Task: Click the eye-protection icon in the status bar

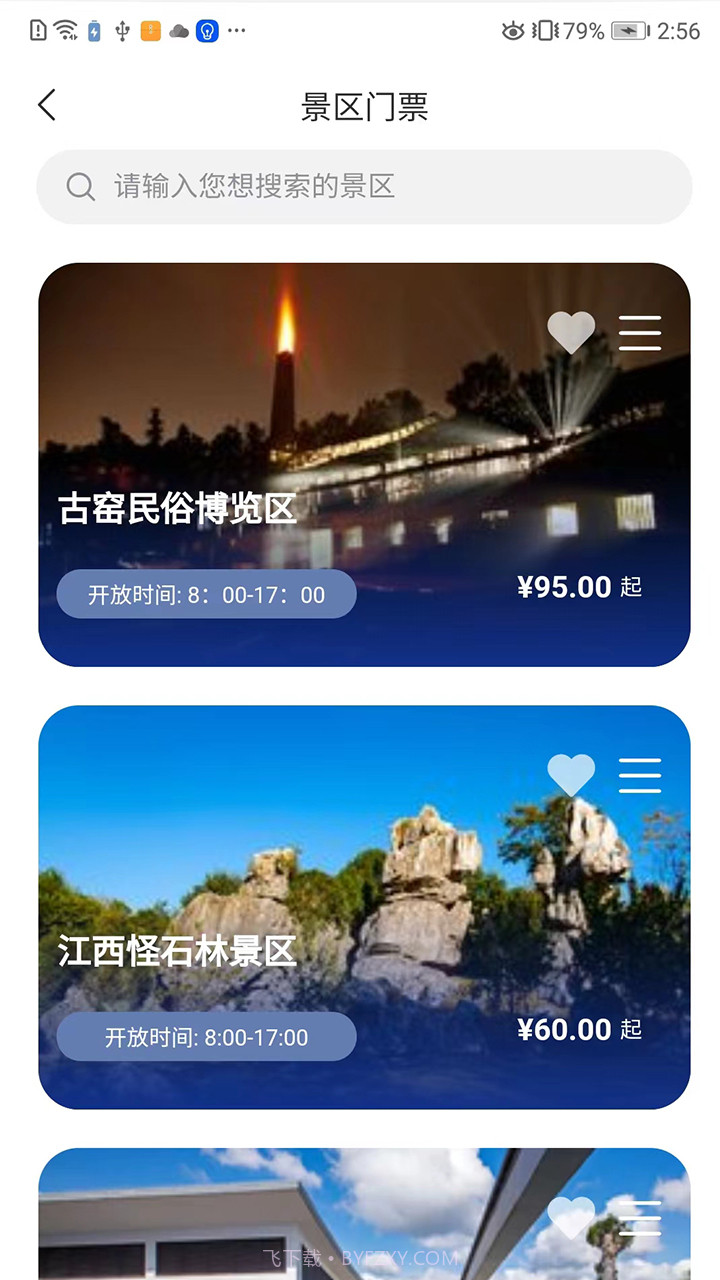Action: [513, 31]
